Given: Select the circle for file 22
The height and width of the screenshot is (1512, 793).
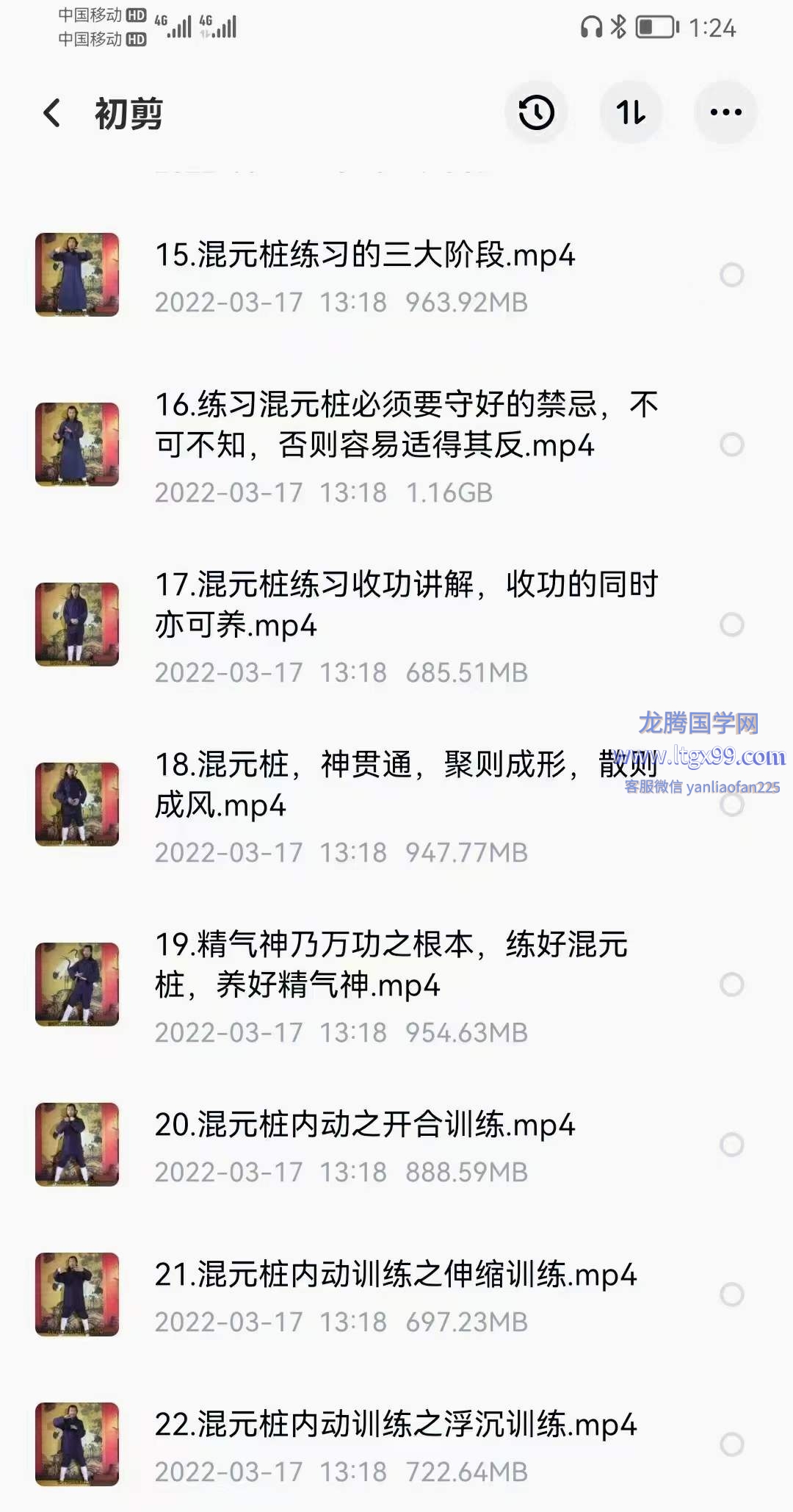Looking at the screenshot, I should (x=731, y=1444).
